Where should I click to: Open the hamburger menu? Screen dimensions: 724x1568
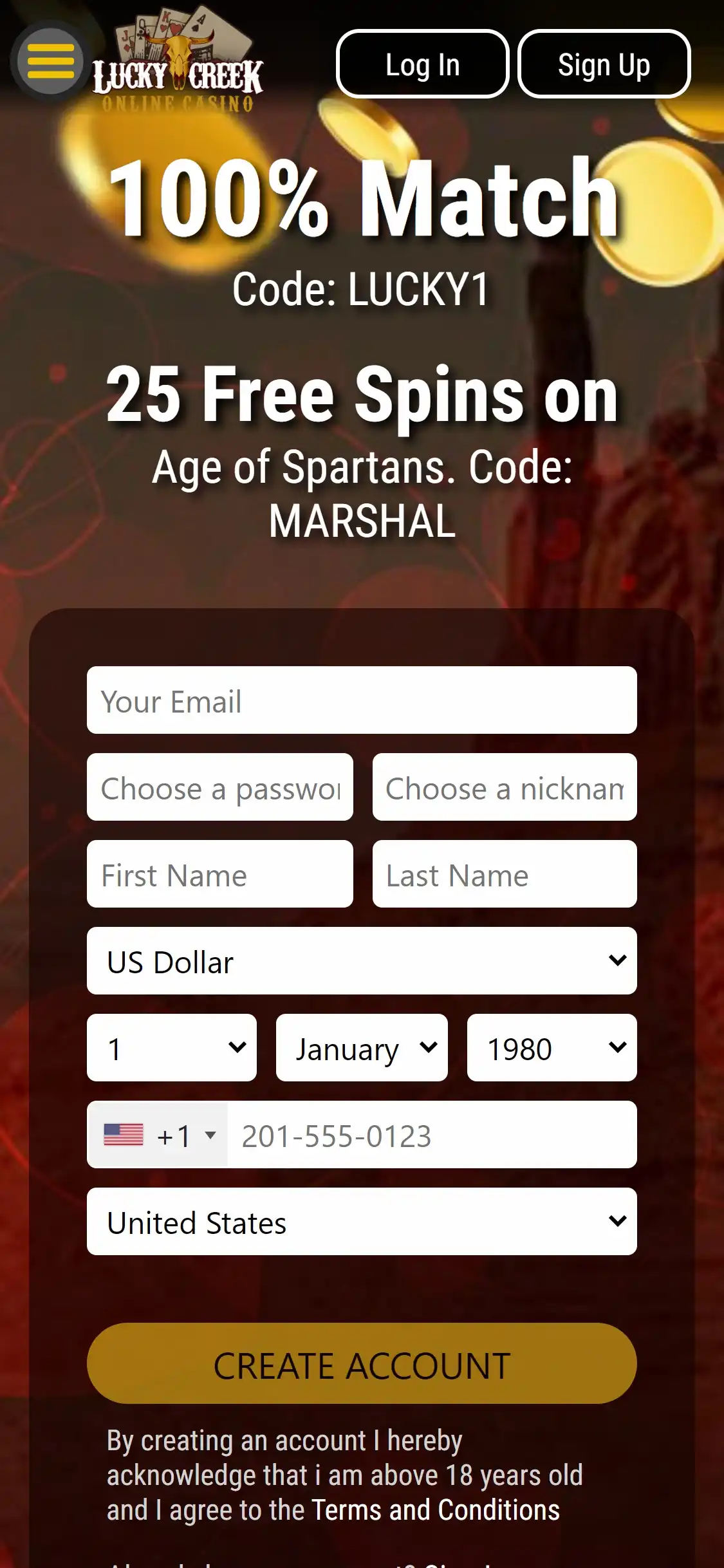click(50, 62)
